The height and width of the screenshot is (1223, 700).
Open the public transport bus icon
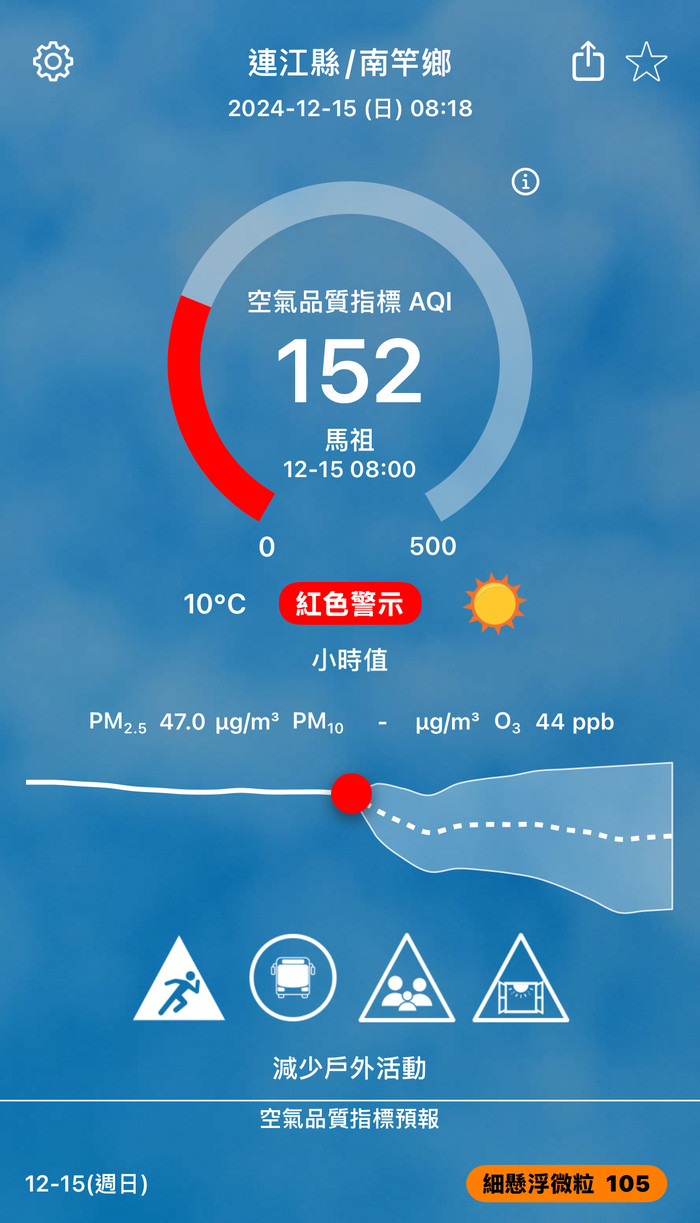click(x=293, y=978)
